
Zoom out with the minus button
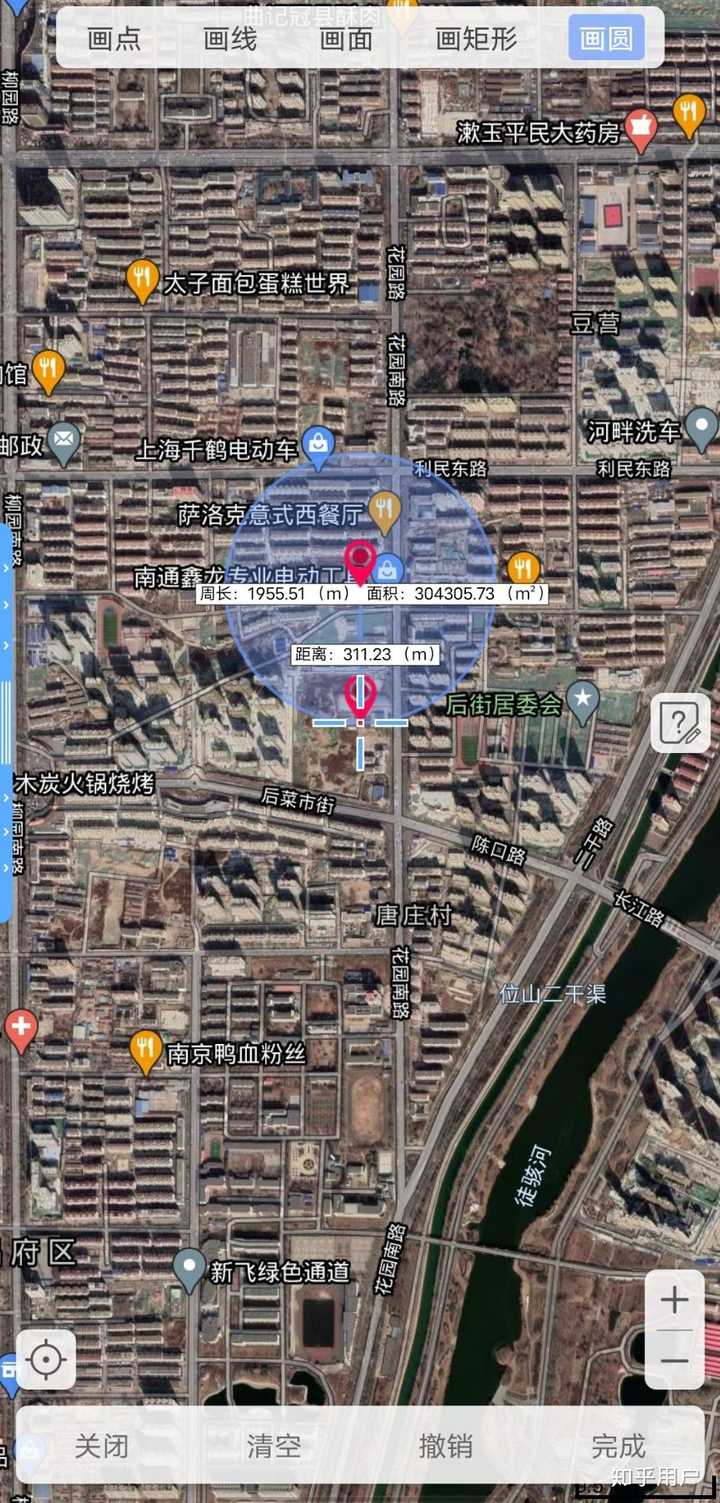[675, 1361]
